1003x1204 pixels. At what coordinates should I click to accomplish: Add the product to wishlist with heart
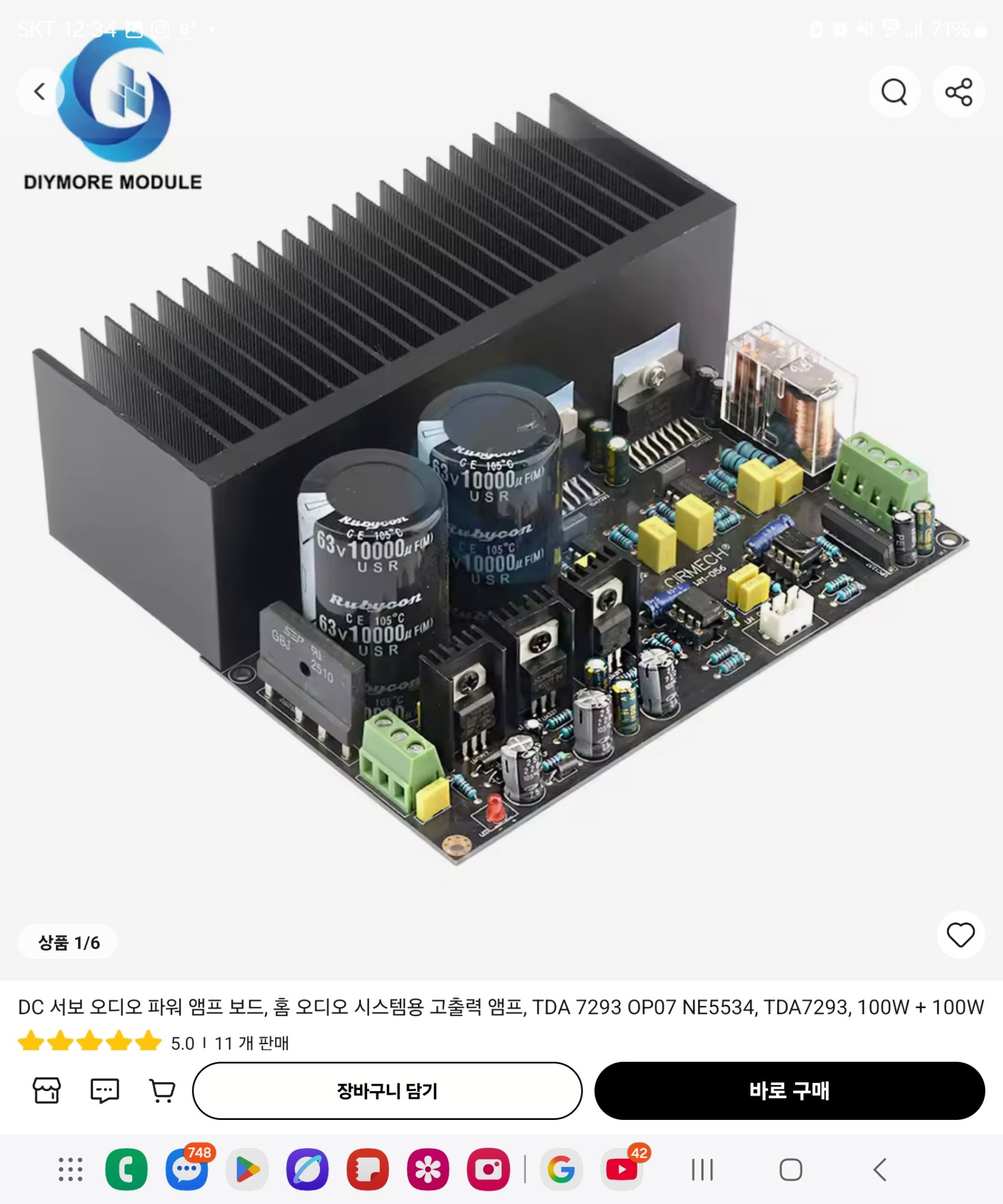(x=960, y=935)
